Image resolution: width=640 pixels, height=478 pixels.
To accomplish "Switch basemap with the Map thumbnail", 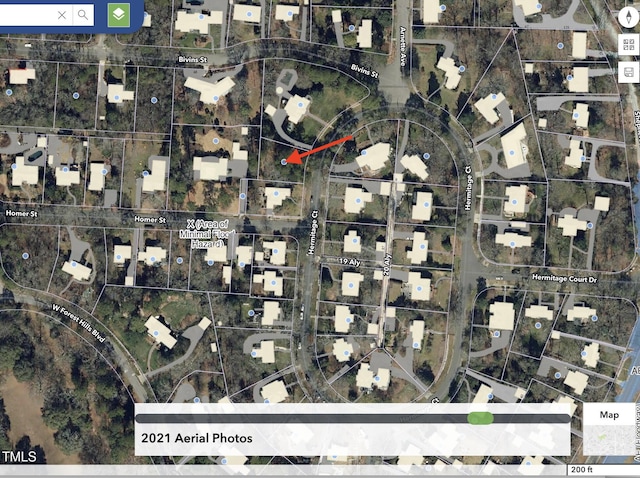I will 609,430.
